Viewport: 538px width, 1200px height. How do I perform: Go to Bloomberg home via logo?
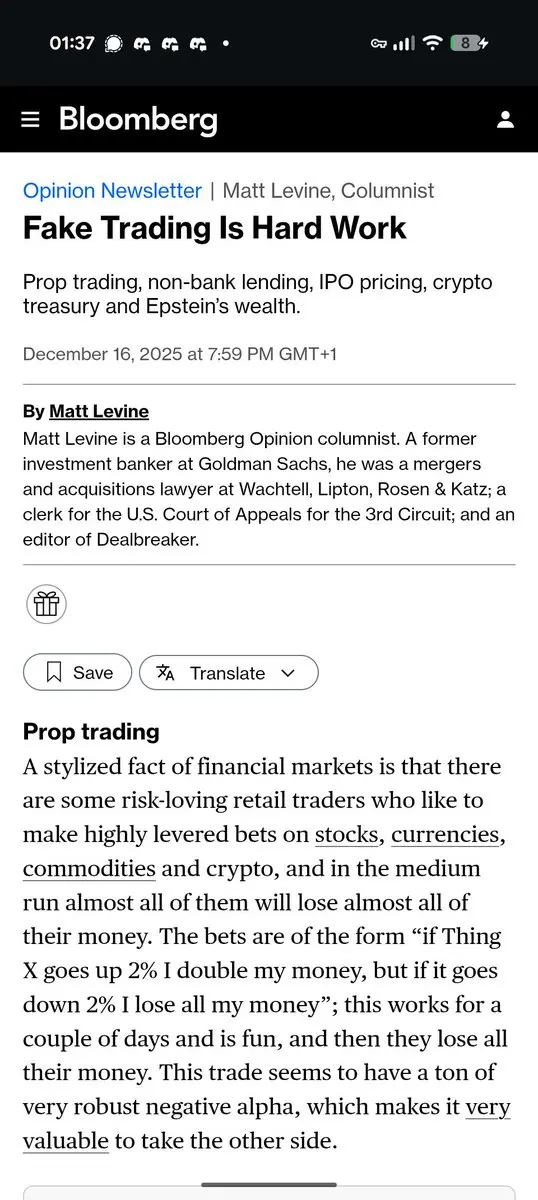coord(138,120)
